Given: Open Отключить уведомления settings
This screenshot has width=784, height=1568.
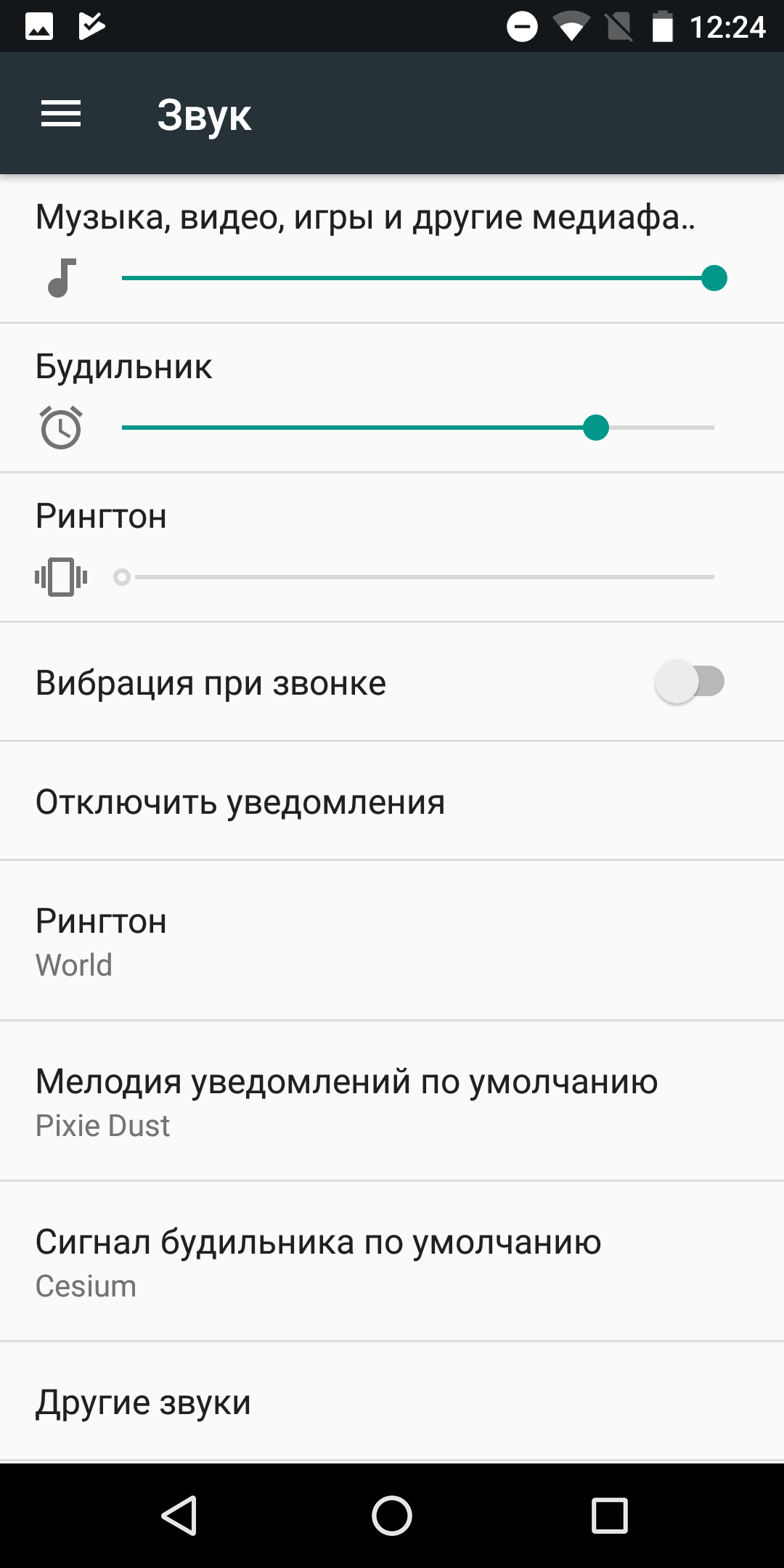Looking at the screenshot, I should (392, 801).
